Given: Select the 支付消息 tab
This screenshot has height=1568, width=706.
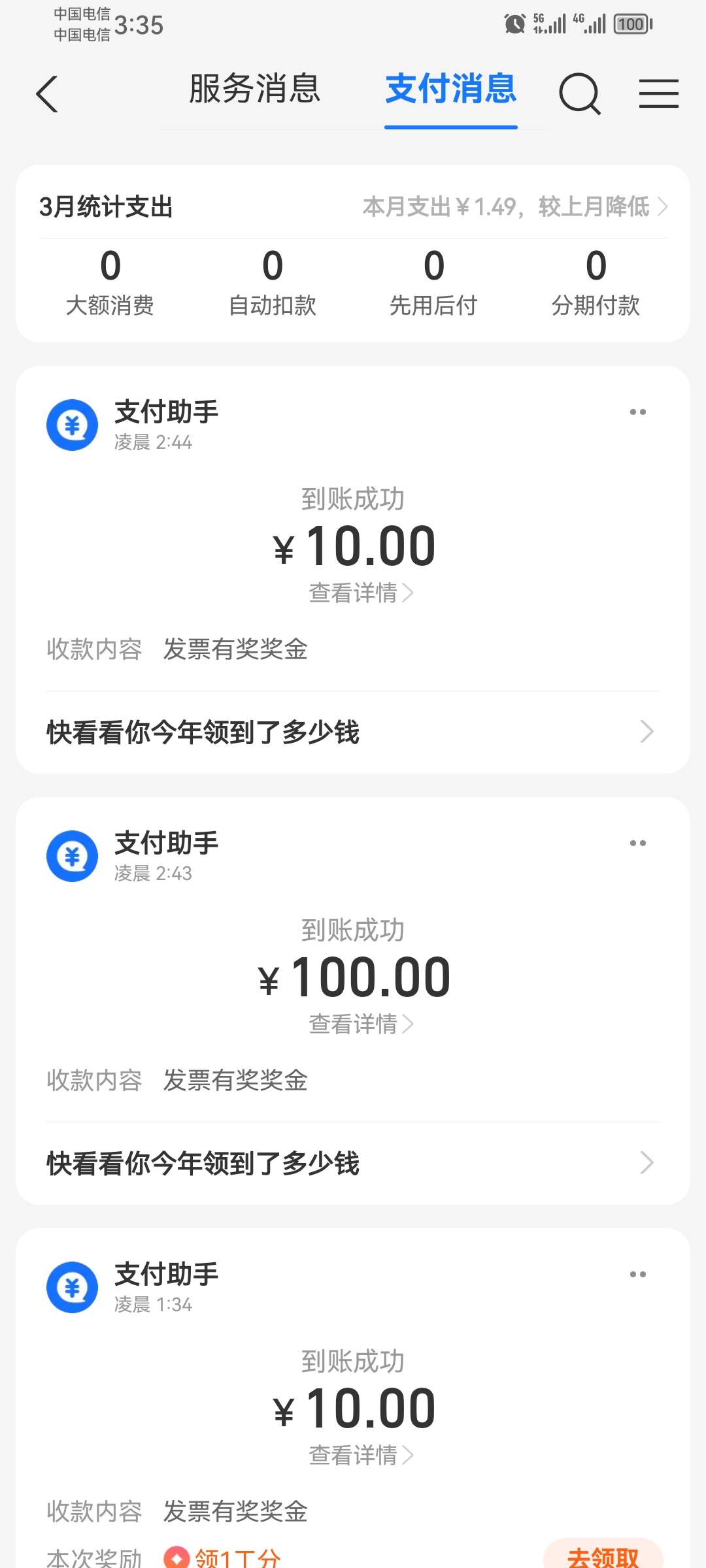Looking at the screenshot, I should point(450,89).
